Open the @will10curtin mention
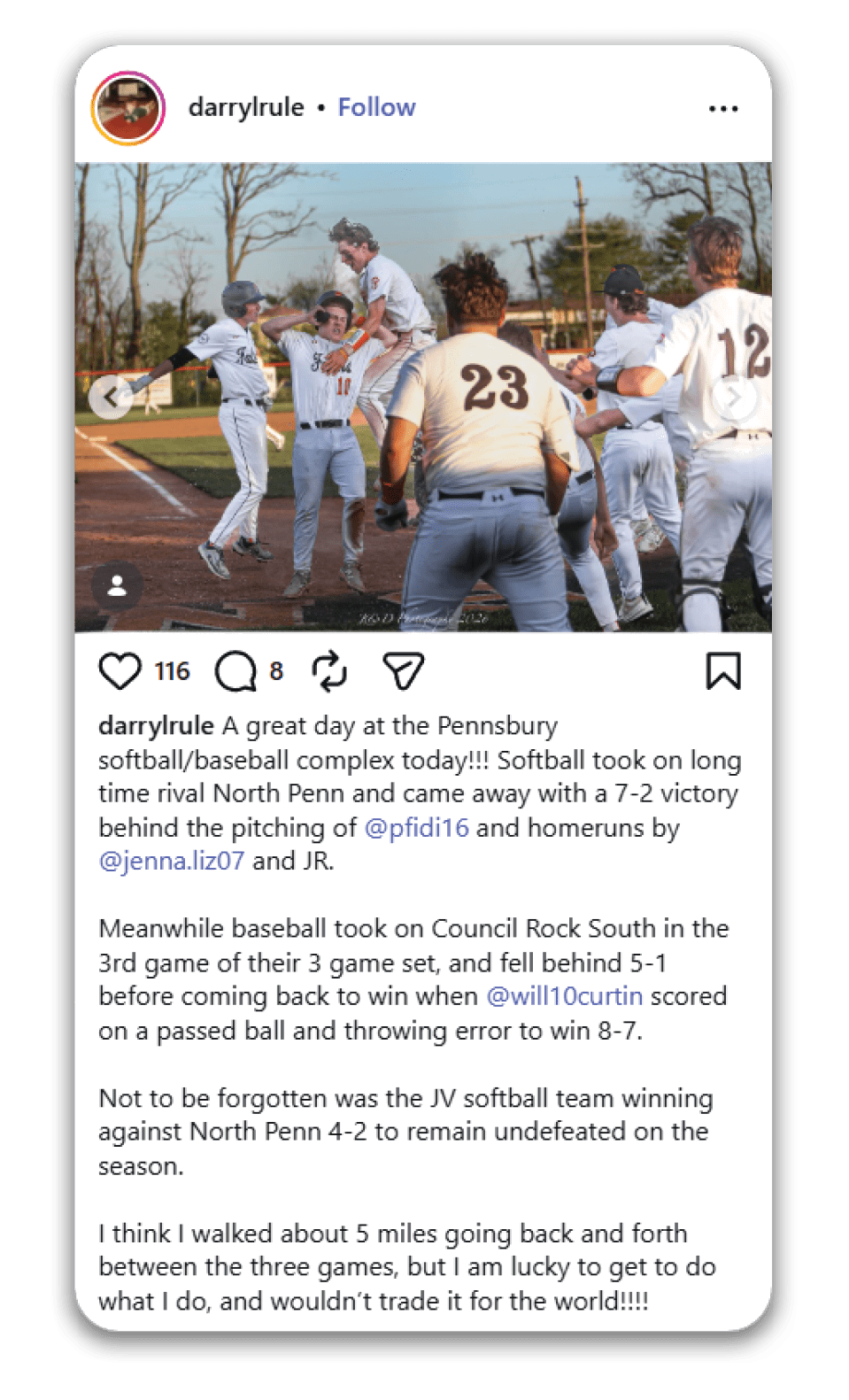Screen dimensions: 849x1400 pos(565,996)
